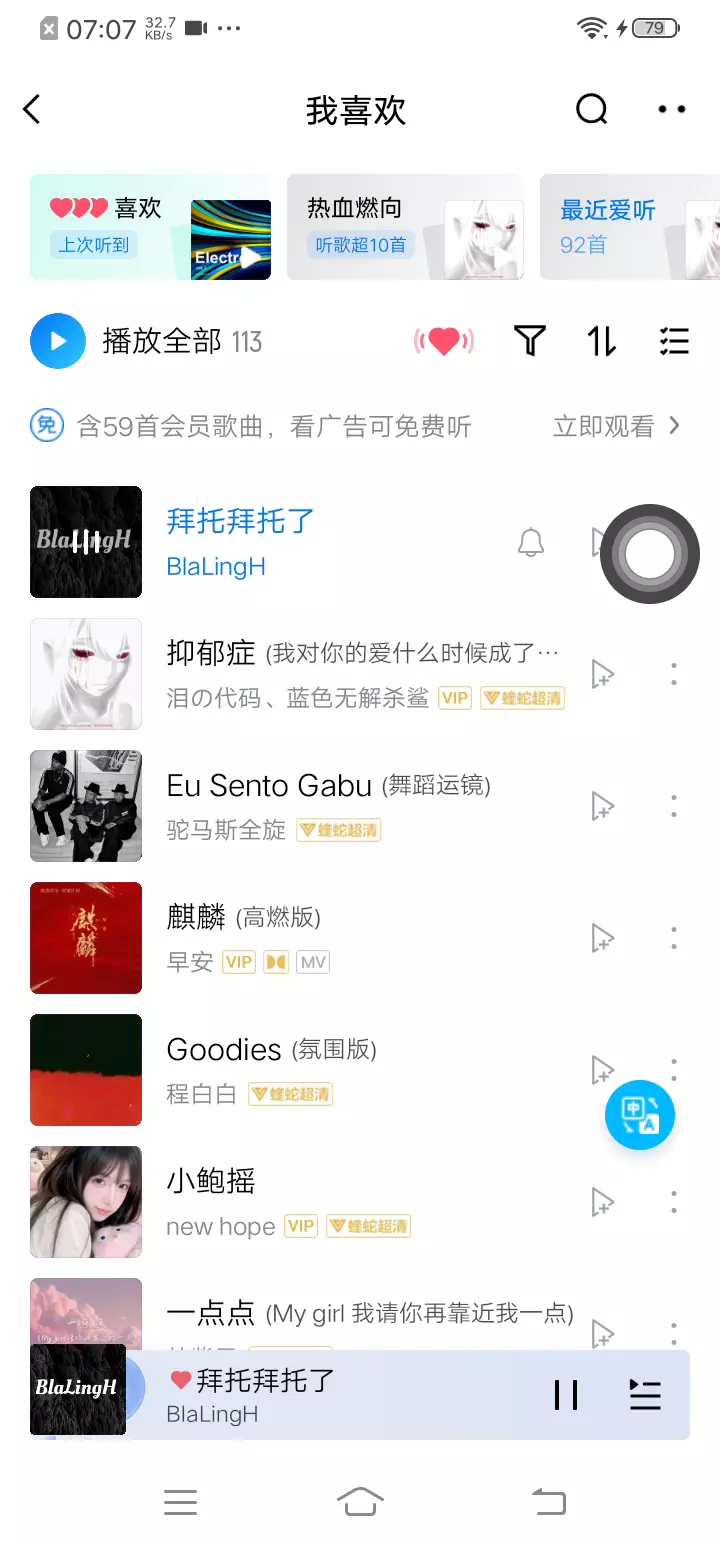Screen dimensions: 720x1544
Task: Open the 喜欢 上次听到 card
Action: [151, 227]
